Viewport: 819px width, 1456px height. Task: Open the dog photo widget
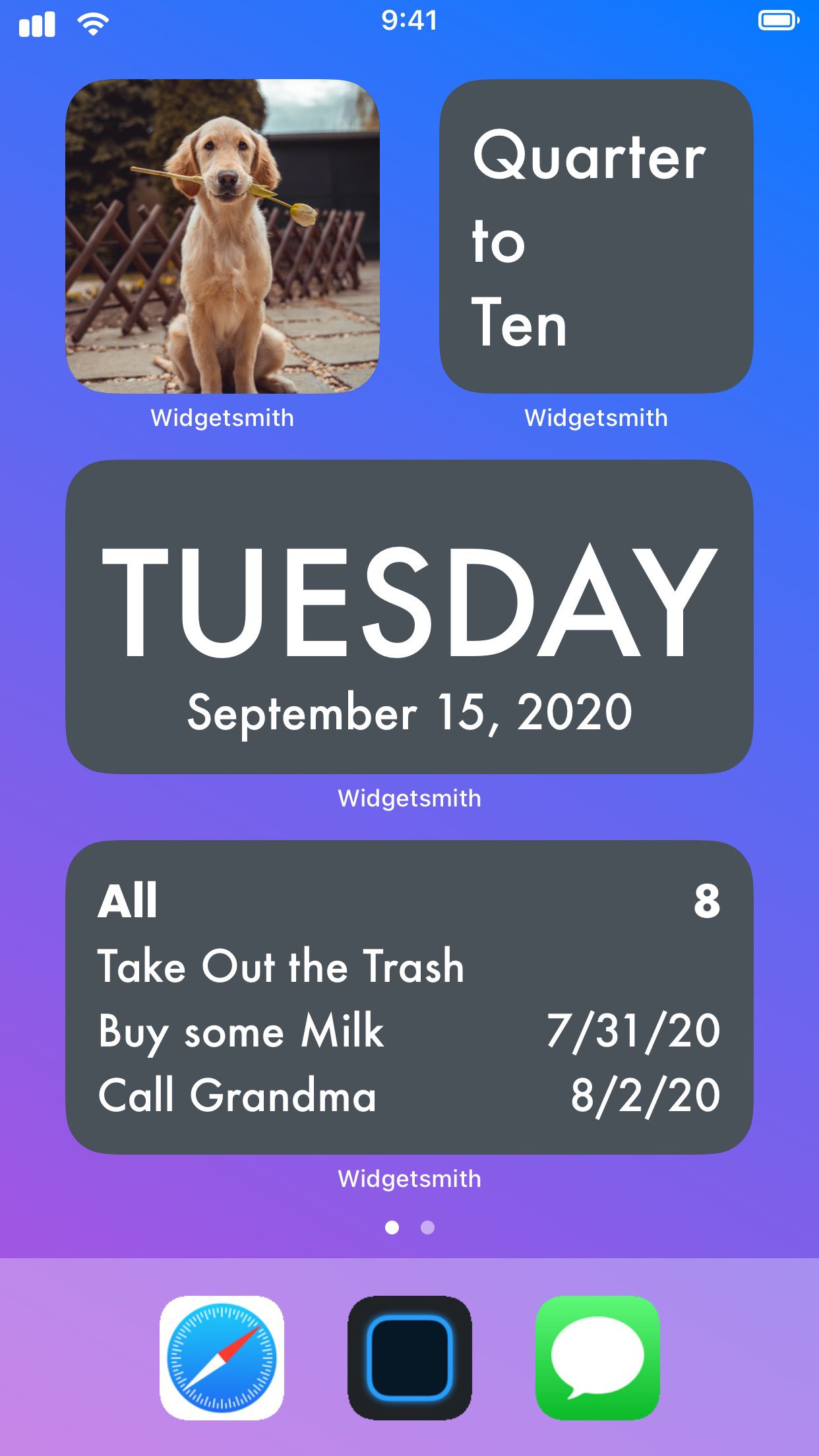pos(222,236)
